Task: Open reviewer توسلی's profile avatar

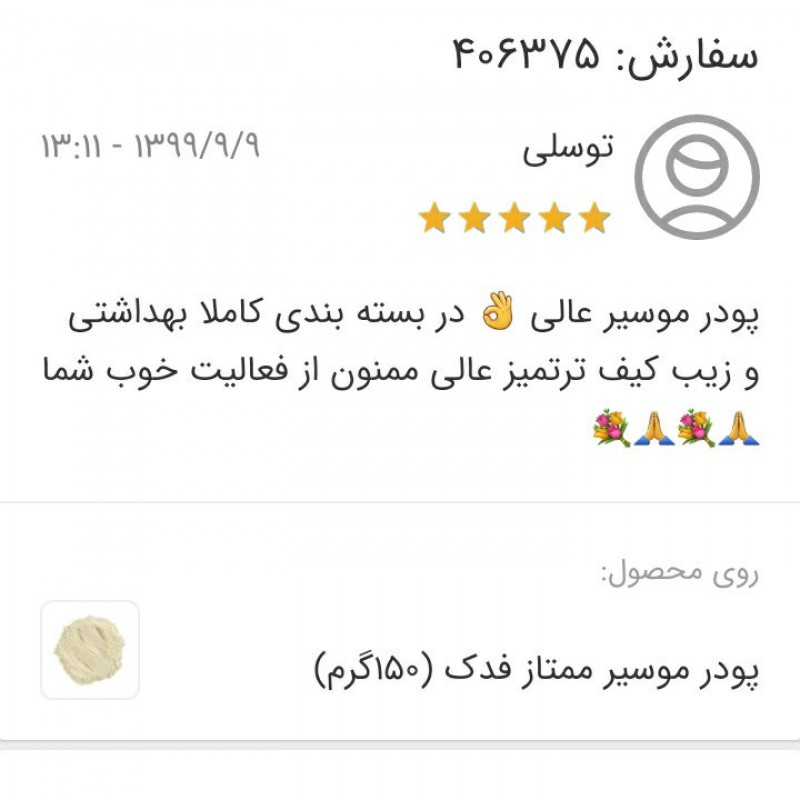Action: [697, 177]
